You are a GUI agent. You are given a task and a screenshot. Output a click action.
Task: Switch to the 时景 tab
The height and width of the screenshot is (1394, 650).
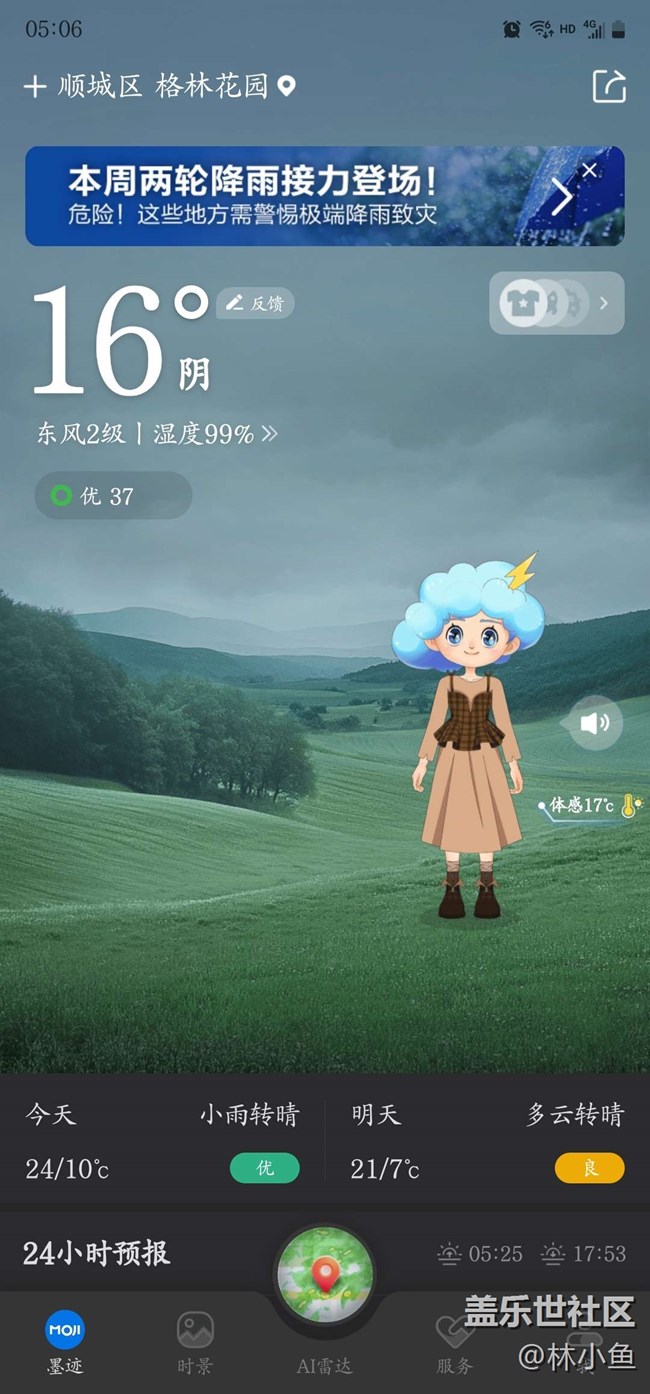pos(195,1342)
